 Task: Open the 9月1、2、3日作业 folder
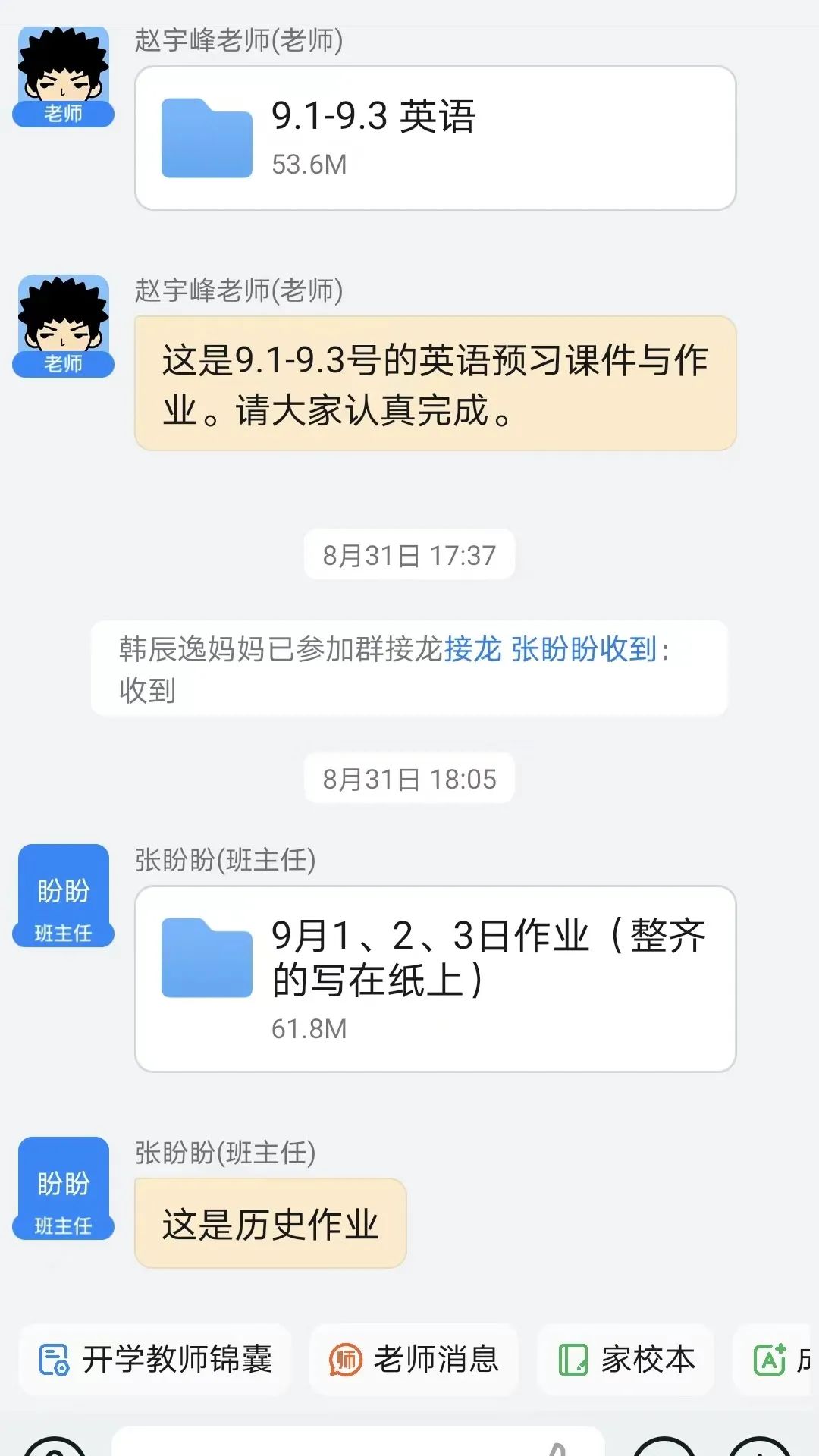click(435, 978)
